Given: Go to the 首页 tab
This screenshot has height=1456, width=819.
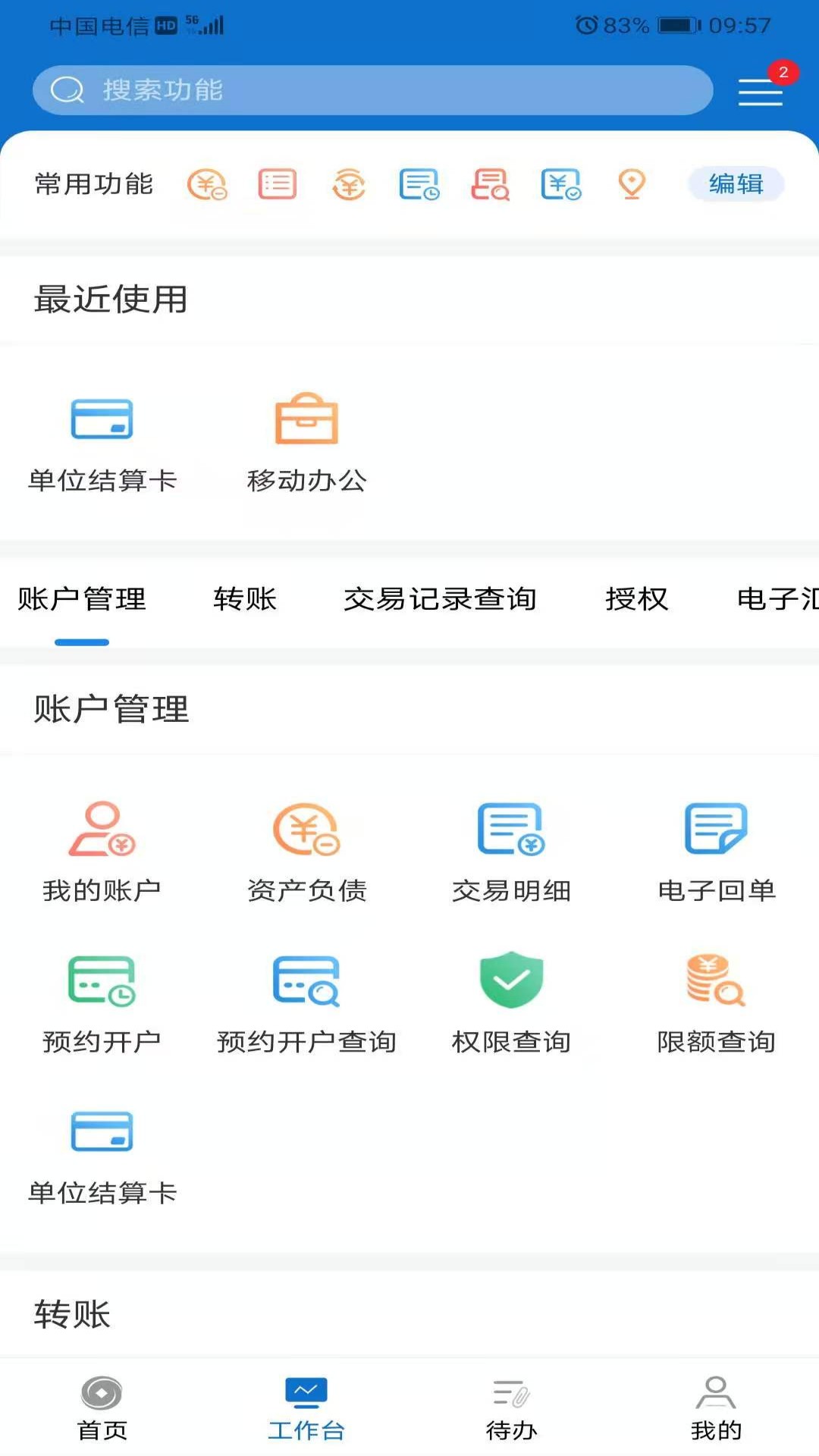Looking at the screenshot, I should (x=102, y=1408).
